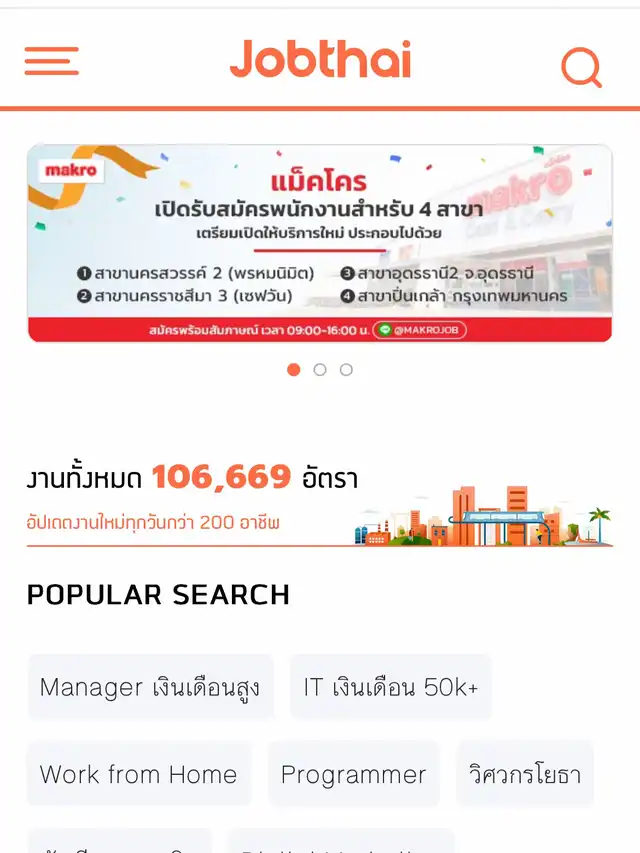
Task: Search for Work from Home jobs
Action: (138, 774)
